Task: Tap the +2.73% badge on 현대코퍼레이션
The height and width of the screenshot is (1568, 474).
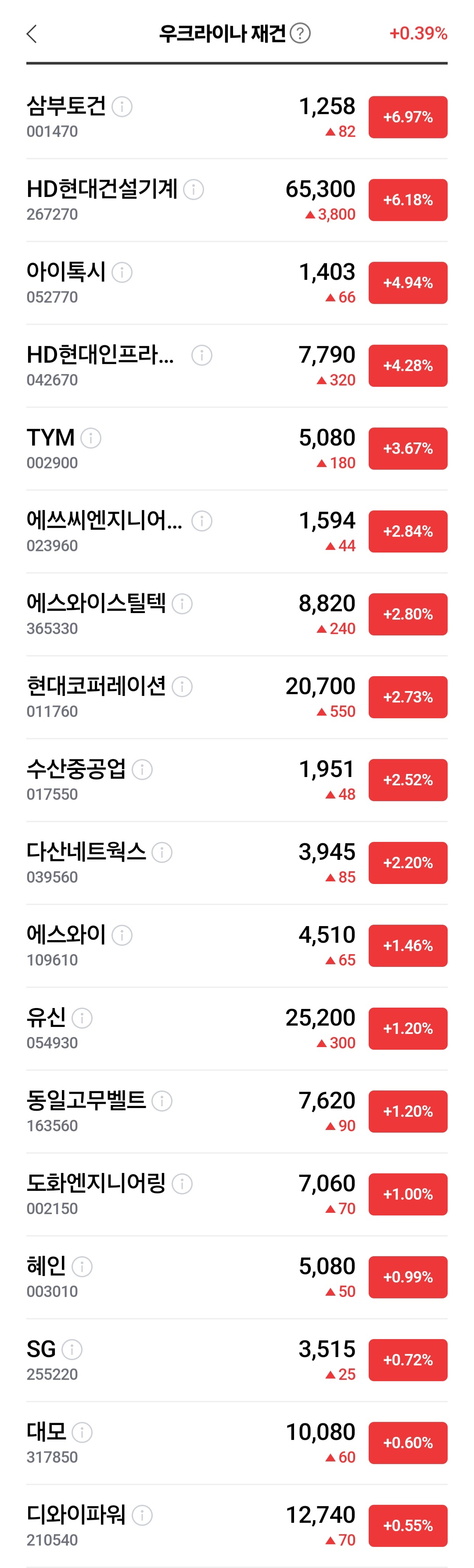Action: click(x=408, y=697)
